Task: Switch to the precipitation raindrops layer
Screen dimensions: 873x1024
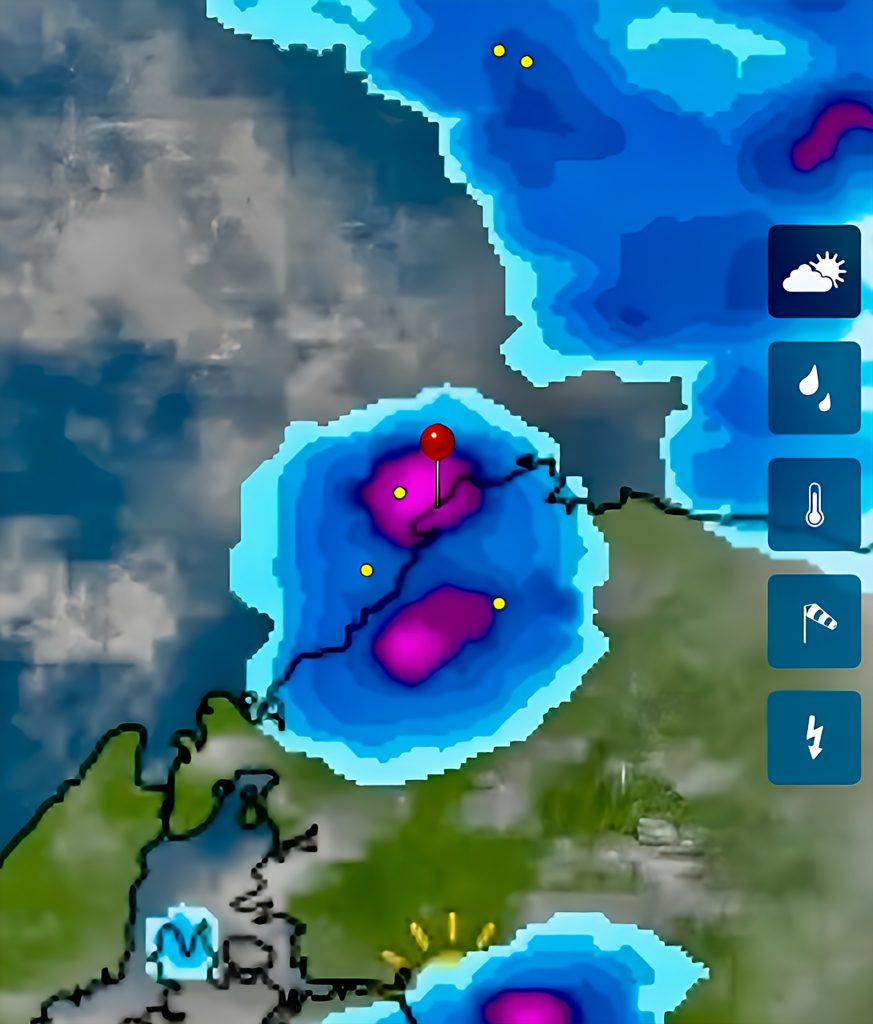Action: point(814,388)
